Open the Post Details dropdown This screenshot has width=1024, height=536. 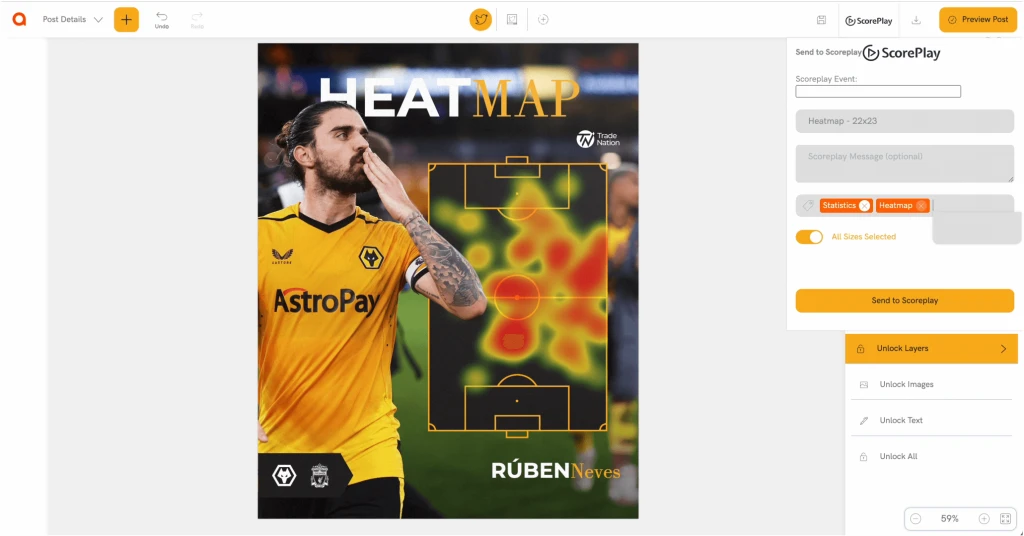click(72, 20)
